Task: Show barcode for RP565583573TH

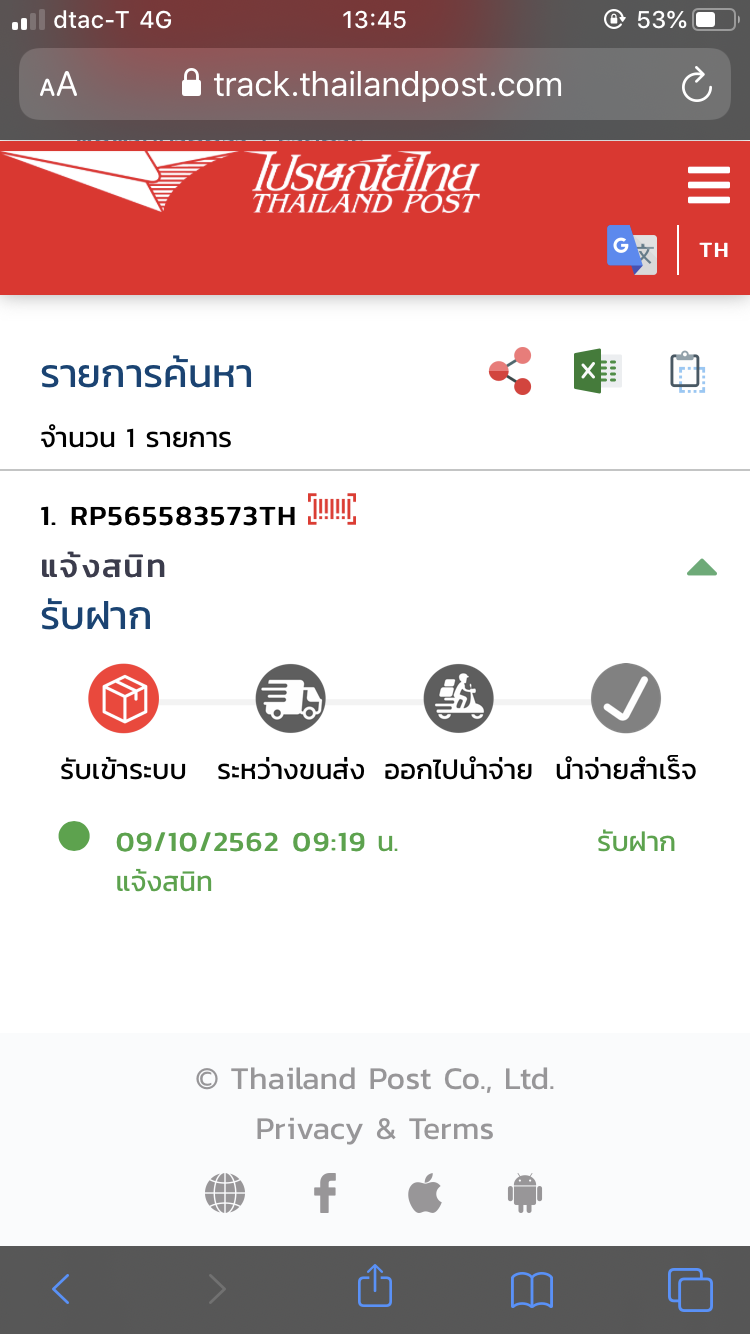Action: click(x=332, y=510)
